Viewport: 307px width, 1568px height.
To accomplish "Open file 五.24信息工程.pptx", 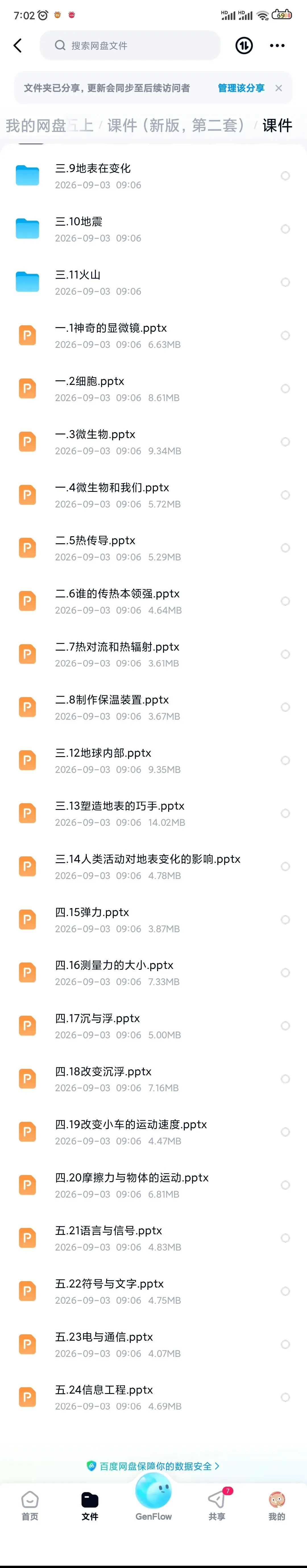I will point(153,1397).
